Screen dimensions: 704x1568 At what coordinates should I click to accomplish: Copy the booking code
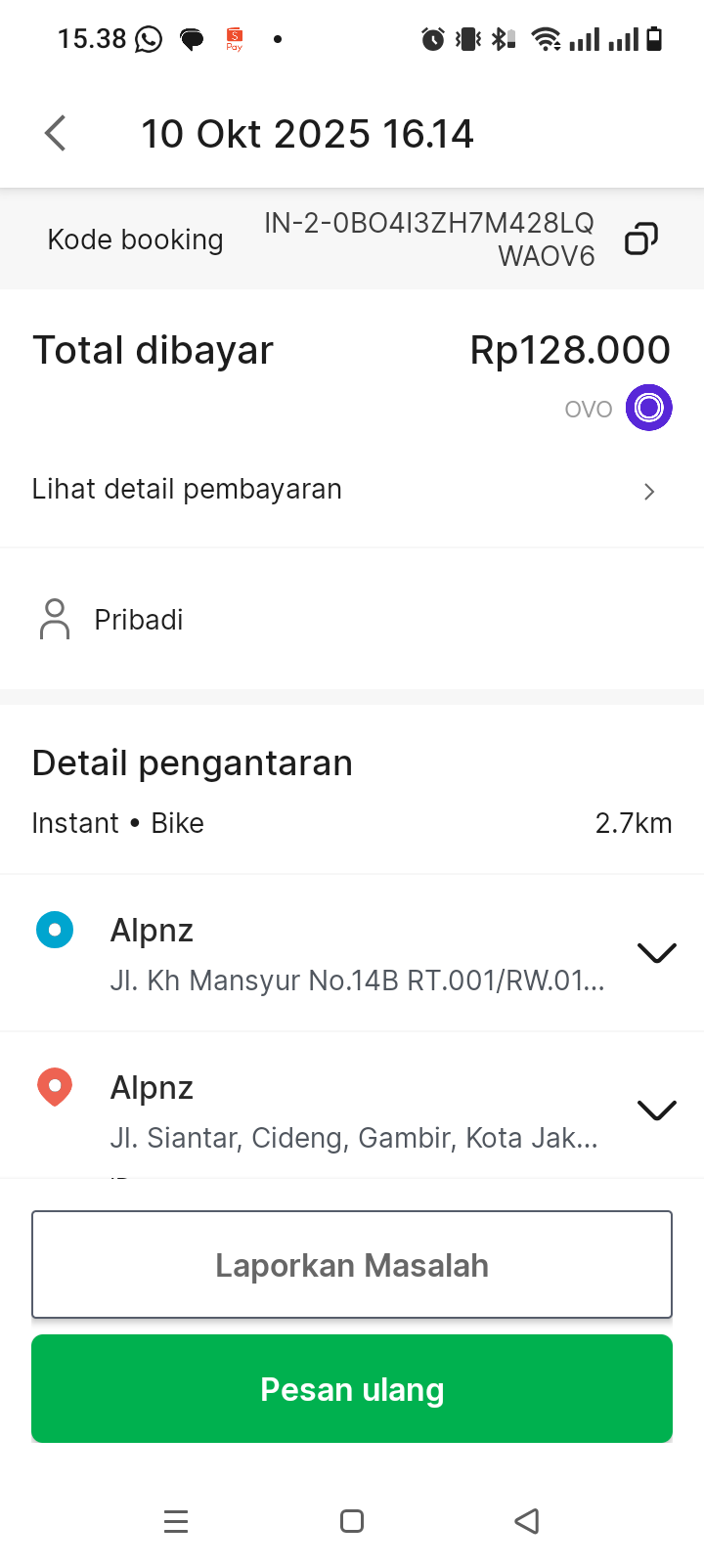pos(640,239)
